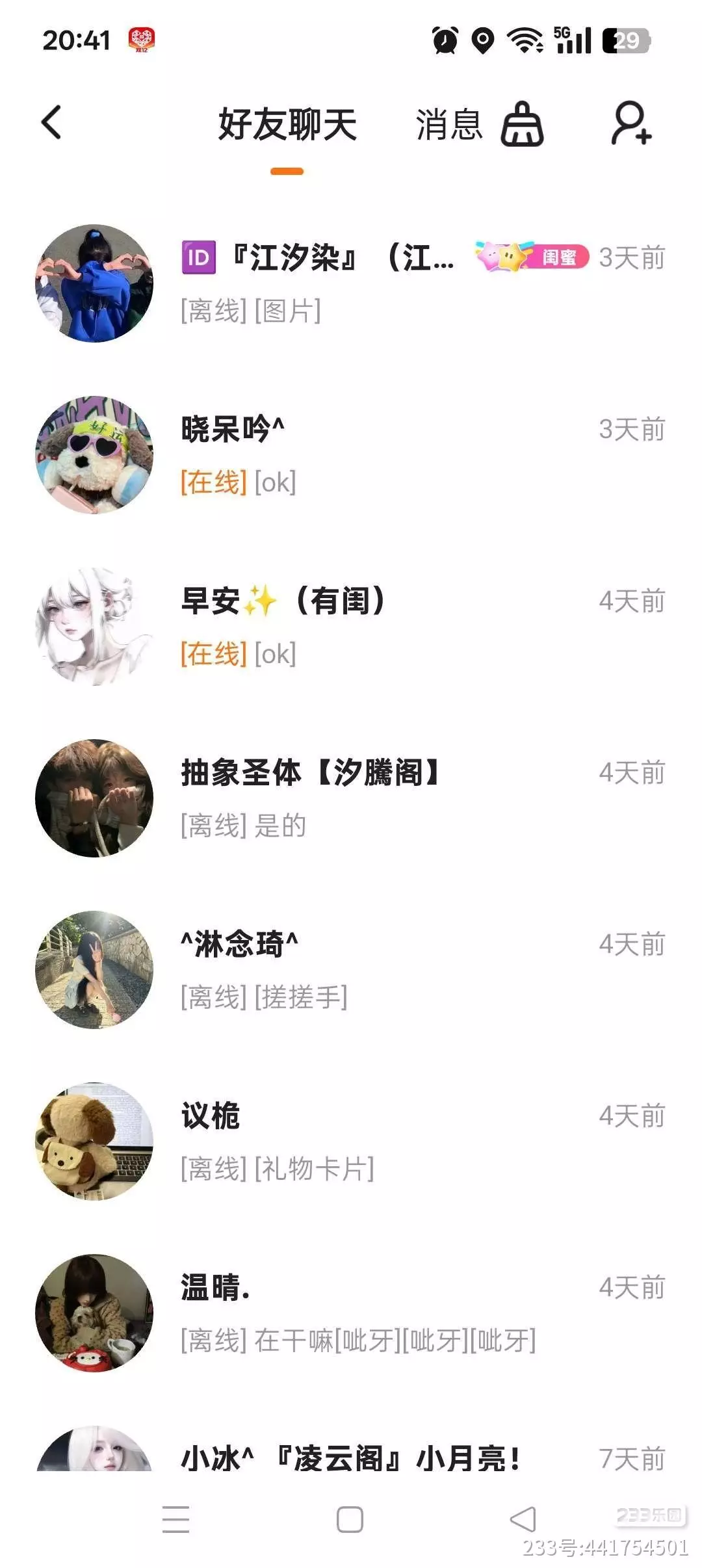Open recent apps from the navigation bar
Screen dimensions: 702x1568
coord(175,1520)
